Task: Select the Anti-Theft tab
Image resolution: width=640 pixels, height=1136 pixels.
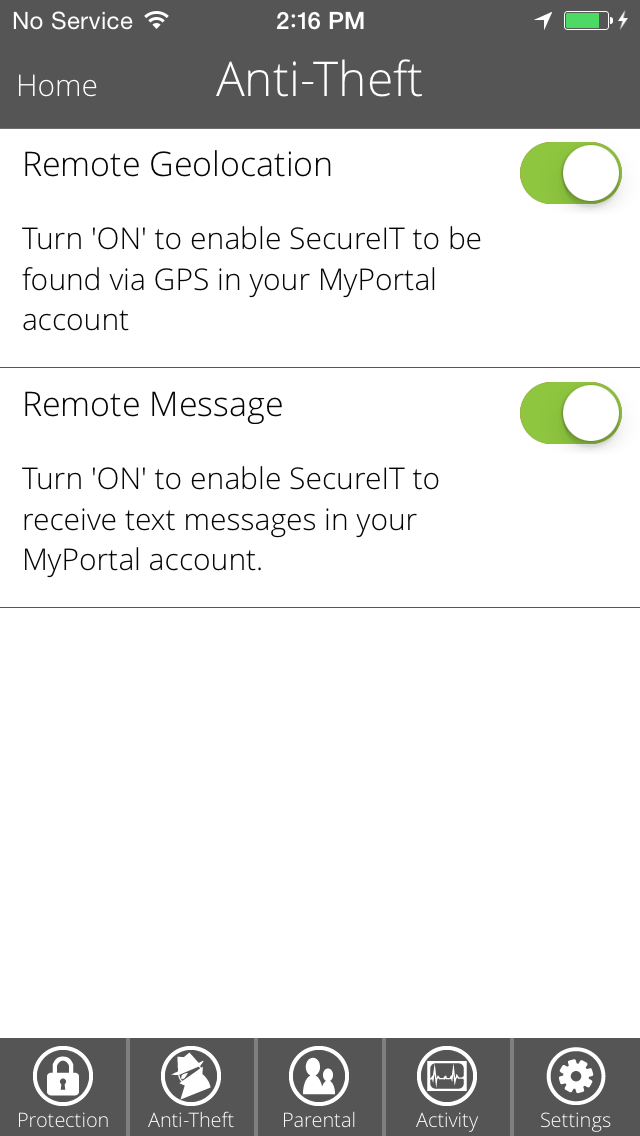Action: pos(191,1087)
